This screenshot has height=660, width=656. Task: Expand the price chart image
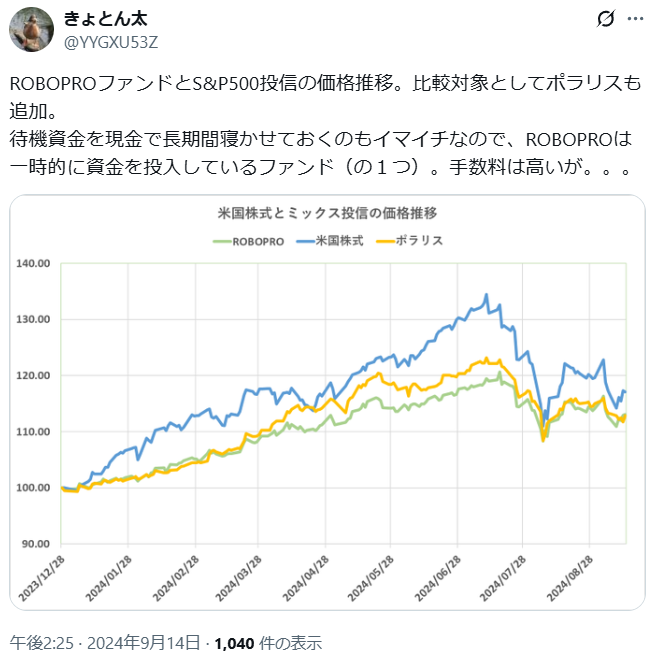pos(327,400)
